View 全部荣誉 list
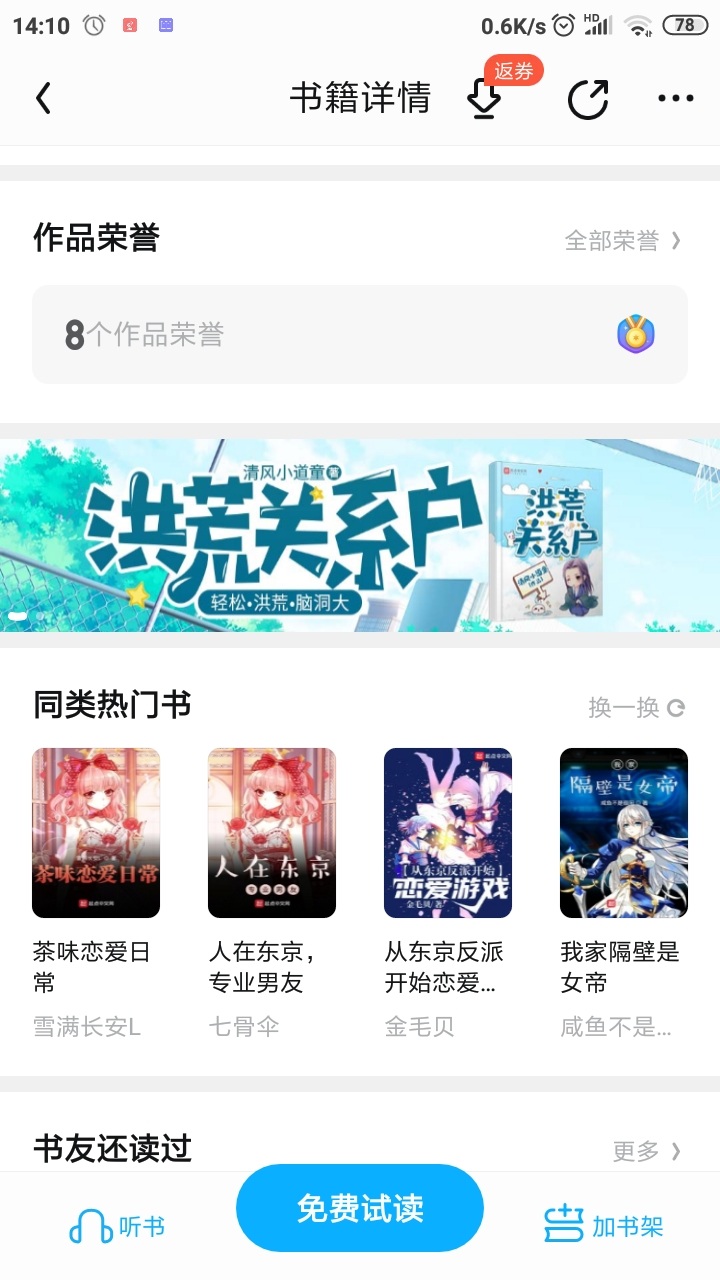The image size is (720, 1280). 622,240
